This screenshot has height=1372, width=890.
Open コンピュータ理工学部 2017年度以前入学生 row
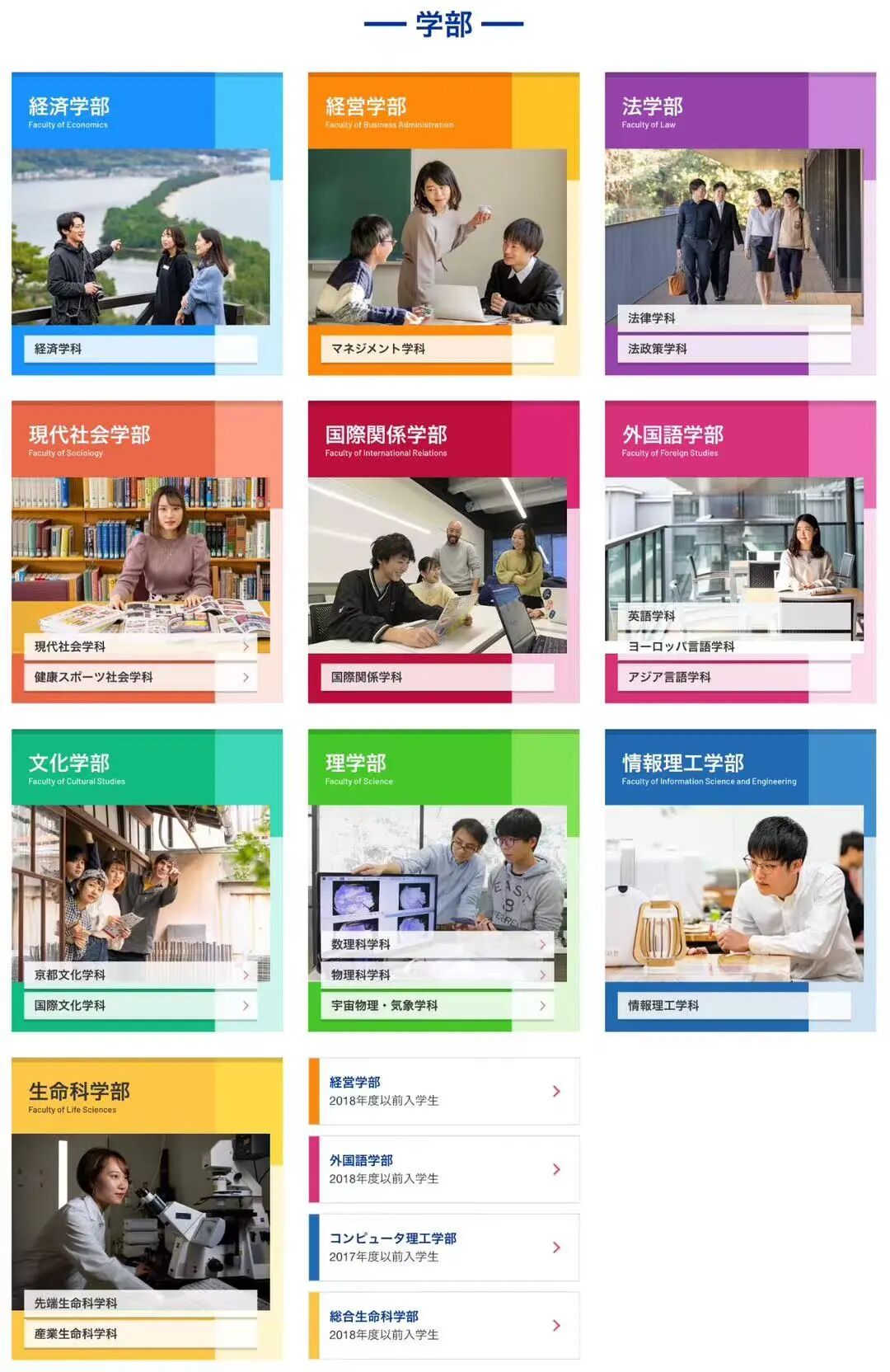click(x=443, y=1247)
